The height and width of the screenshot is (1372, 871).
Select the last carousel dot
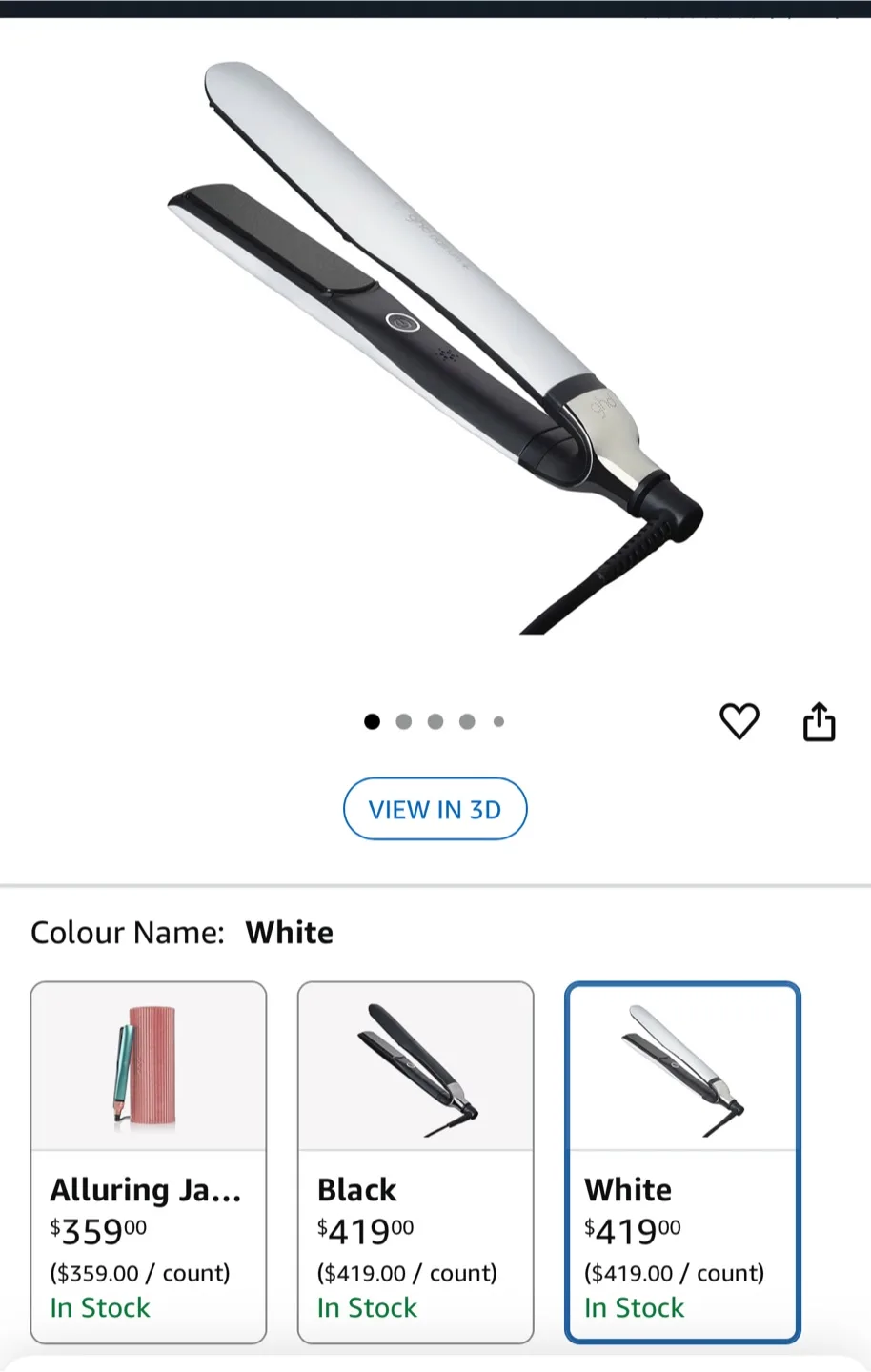click(498, 721)
